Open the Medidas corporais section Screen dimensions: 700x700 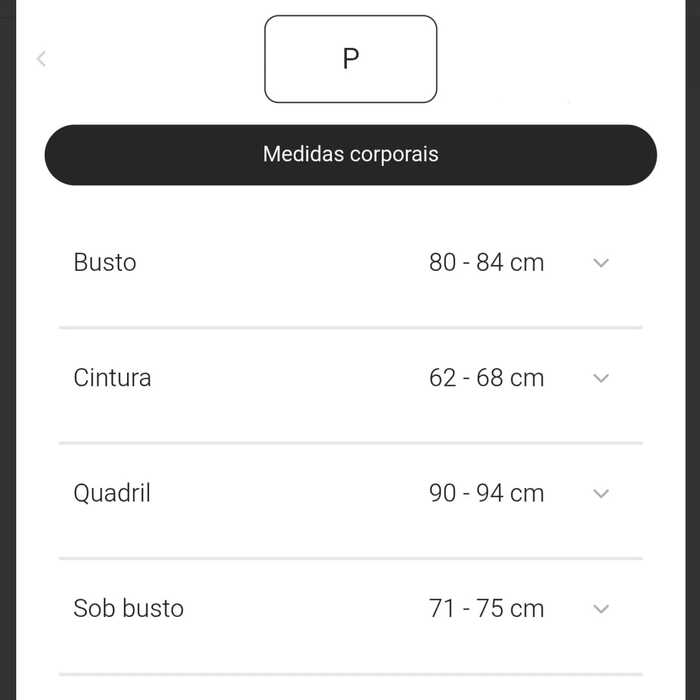350,155
